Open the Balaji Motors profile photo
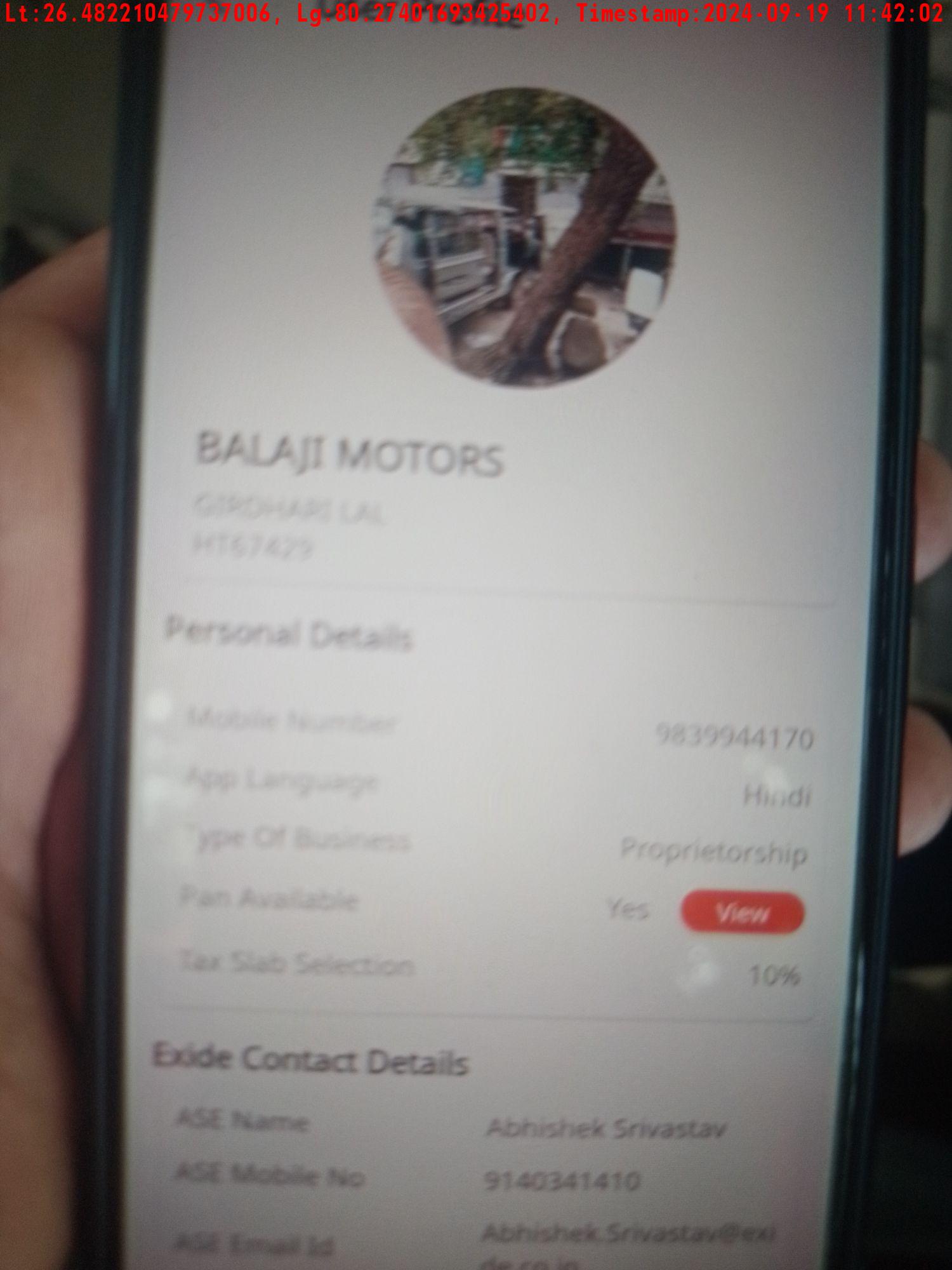The height and width of the screenshot is (1270, 952). (x=524, y=237)
